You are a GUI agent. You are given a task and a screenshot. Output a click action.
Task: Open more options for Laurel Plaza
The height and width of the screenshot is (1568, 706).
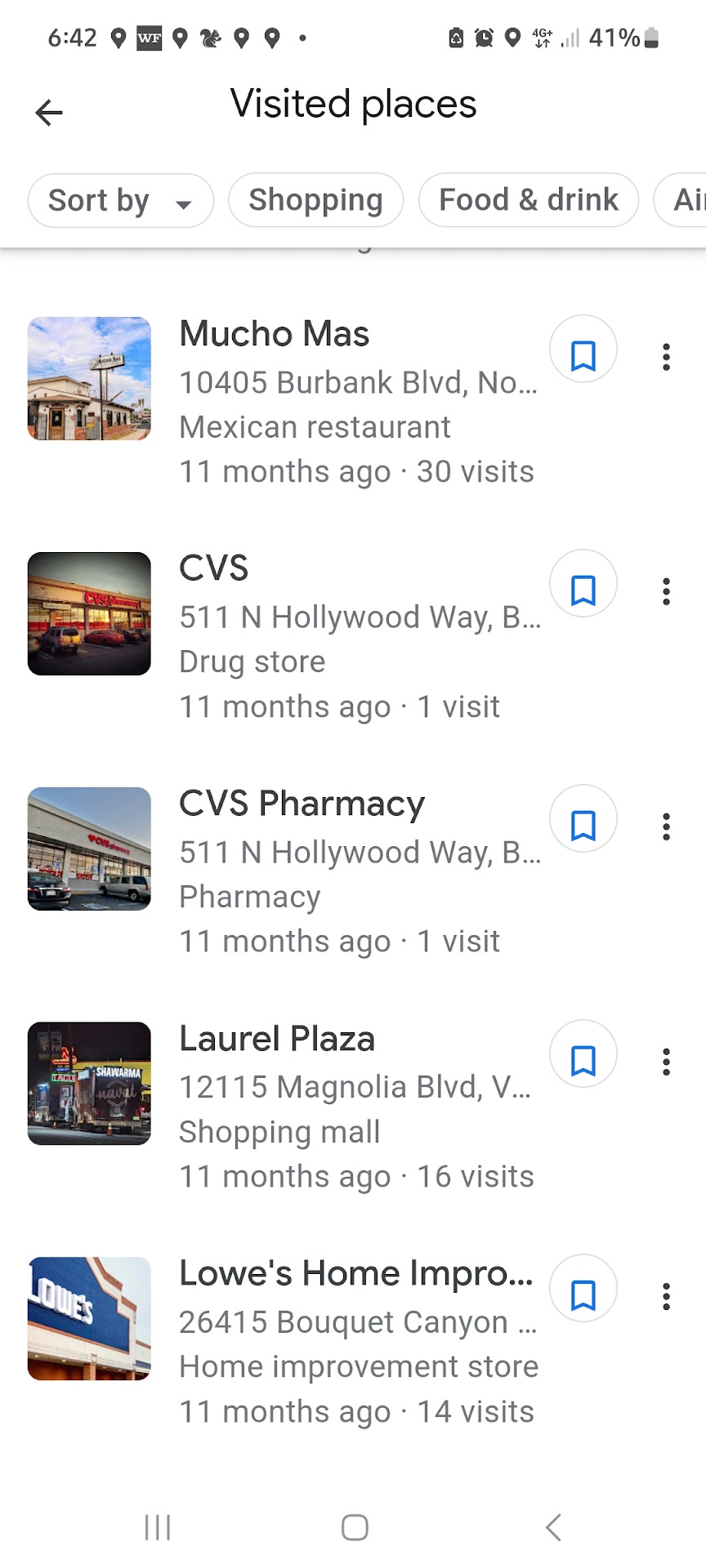click(x=667, y=1062)
